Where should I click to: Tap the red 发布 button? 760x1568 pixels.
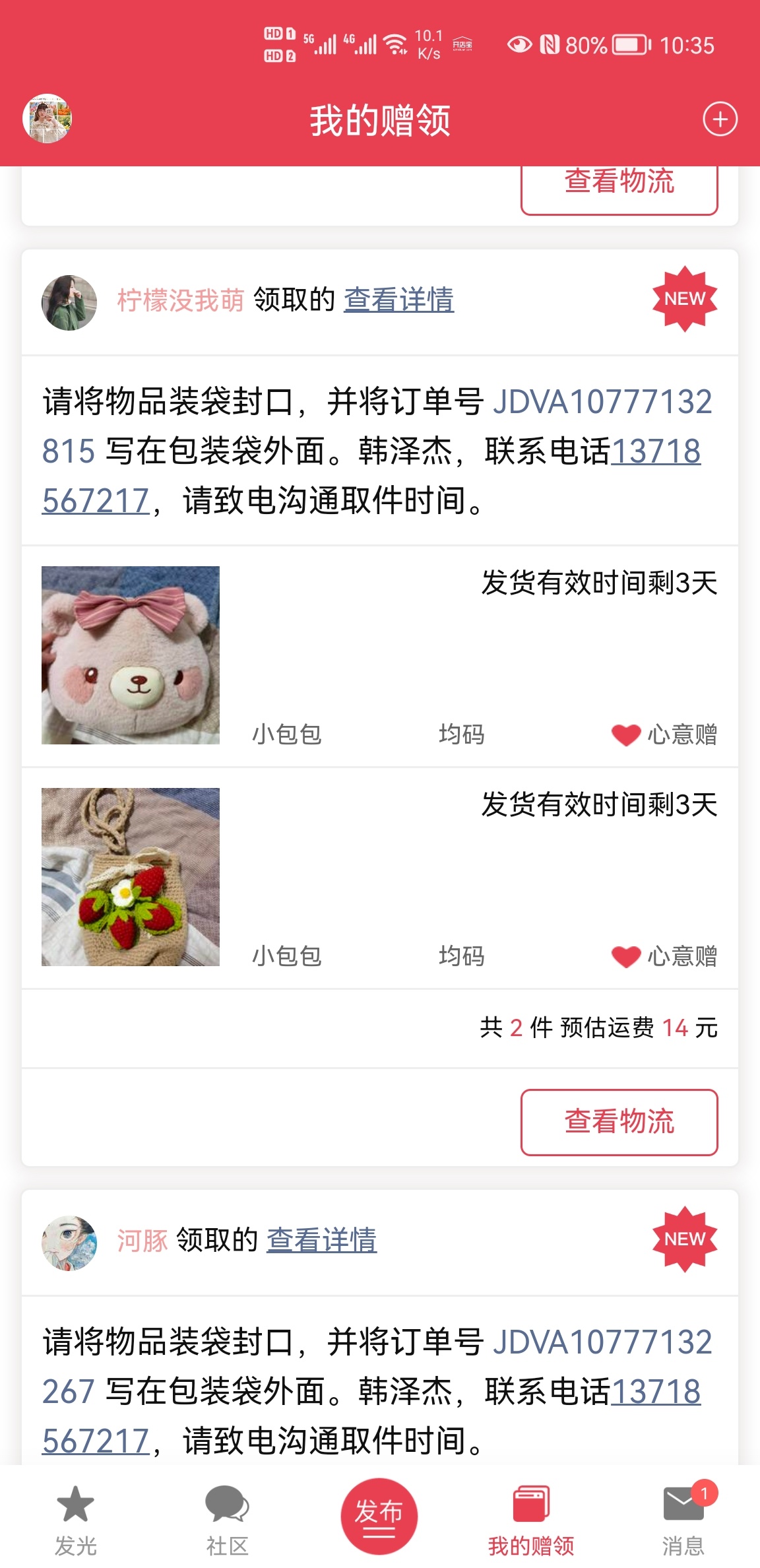coord(379,1516)
